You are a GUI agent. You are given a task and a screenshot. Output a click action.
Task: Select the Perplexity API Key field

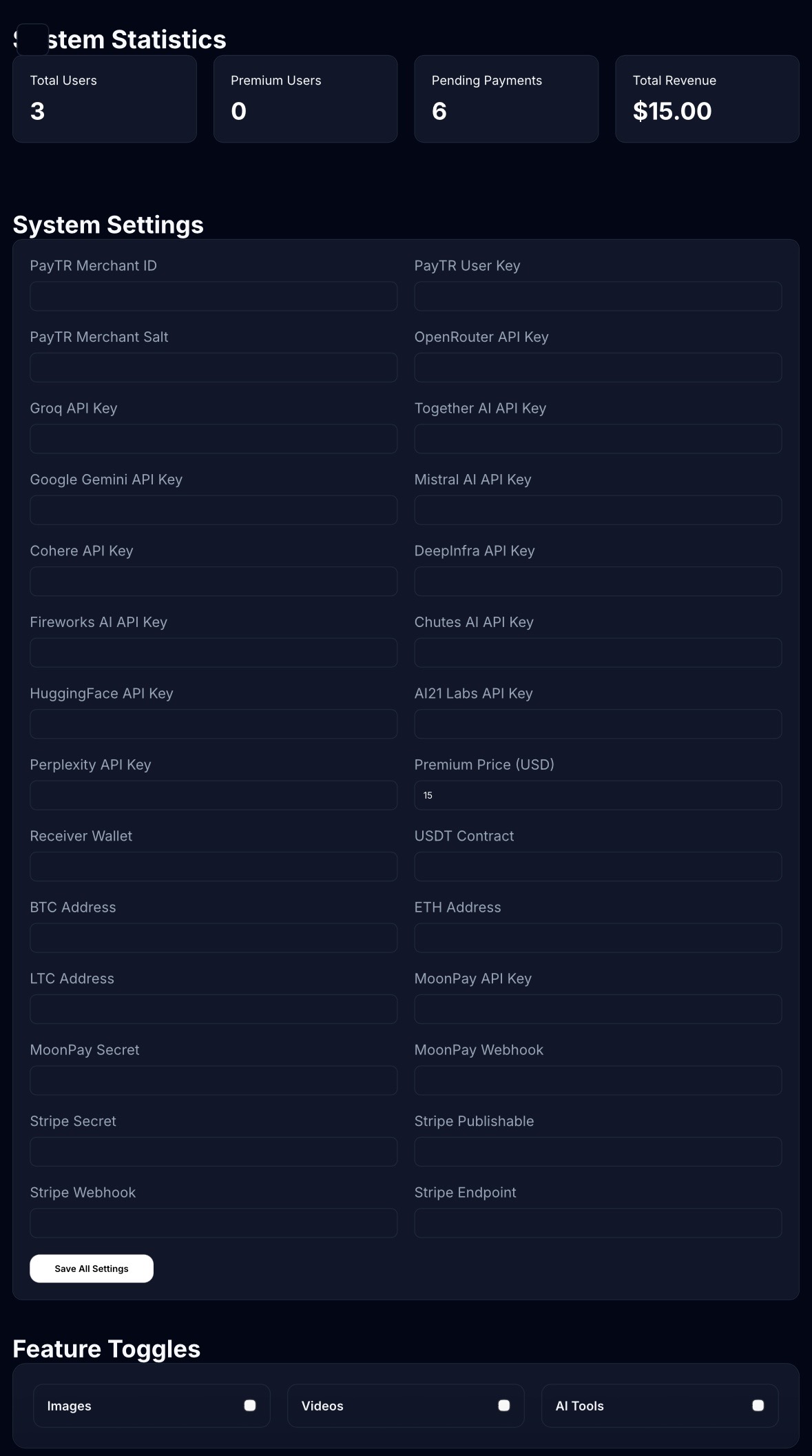point(214,795)
